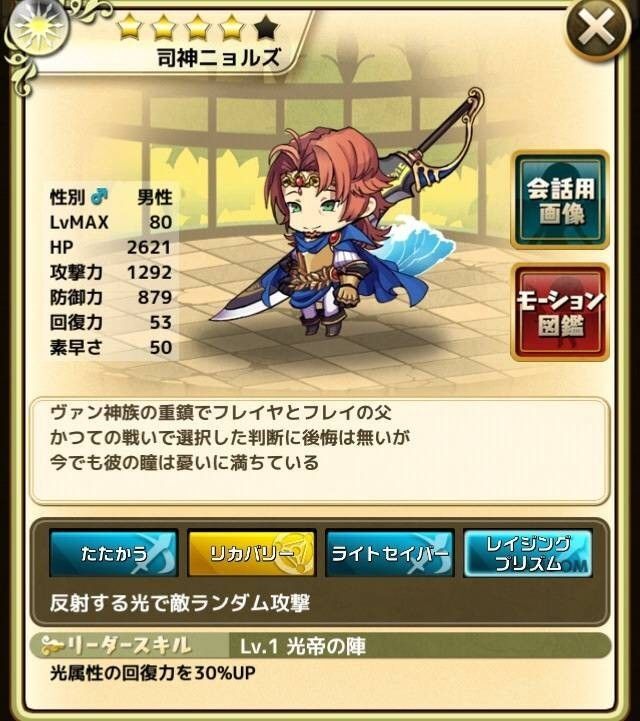Select the たたかう skill
Viewport: 640px width, 721px height.
coord(113,553)
